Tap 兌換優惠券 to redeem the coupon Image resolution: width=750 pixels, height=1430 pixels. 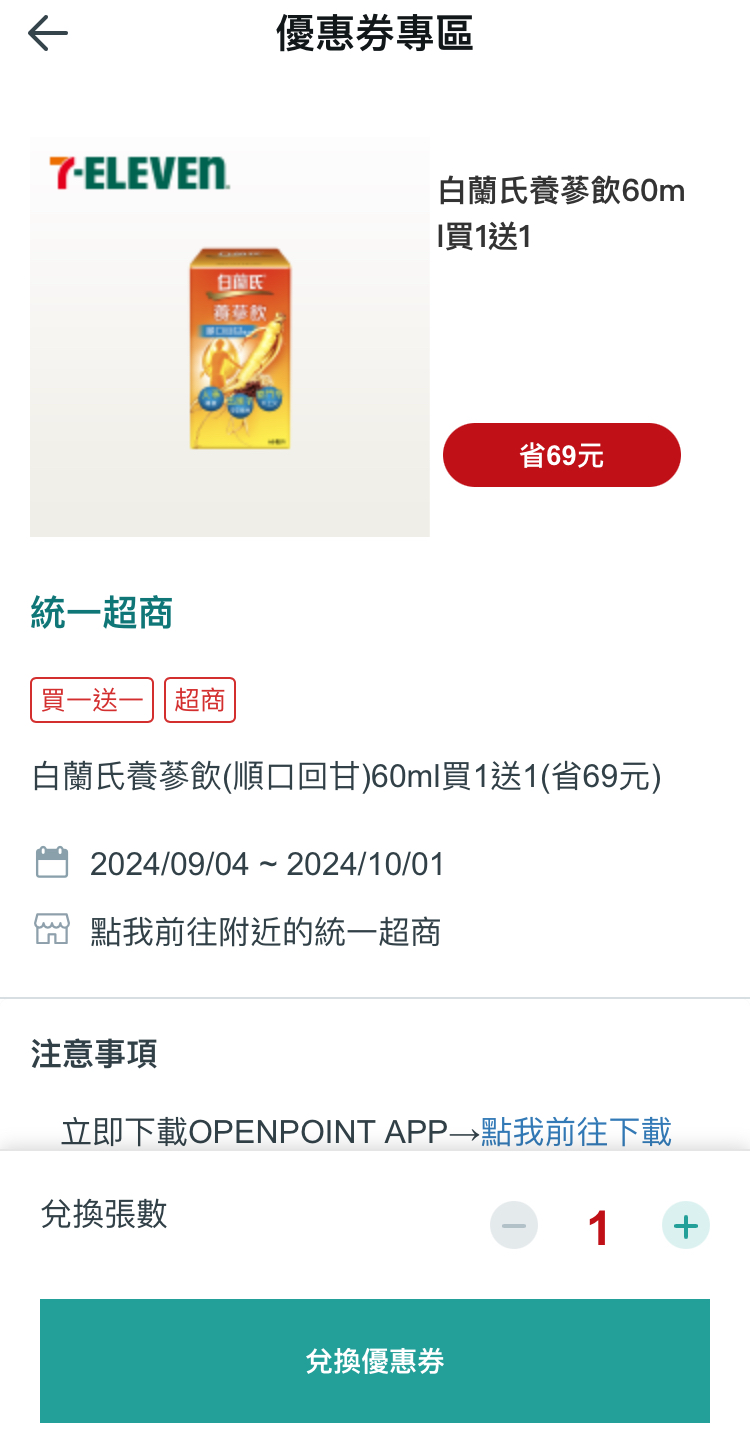[x=375, y=1361]
